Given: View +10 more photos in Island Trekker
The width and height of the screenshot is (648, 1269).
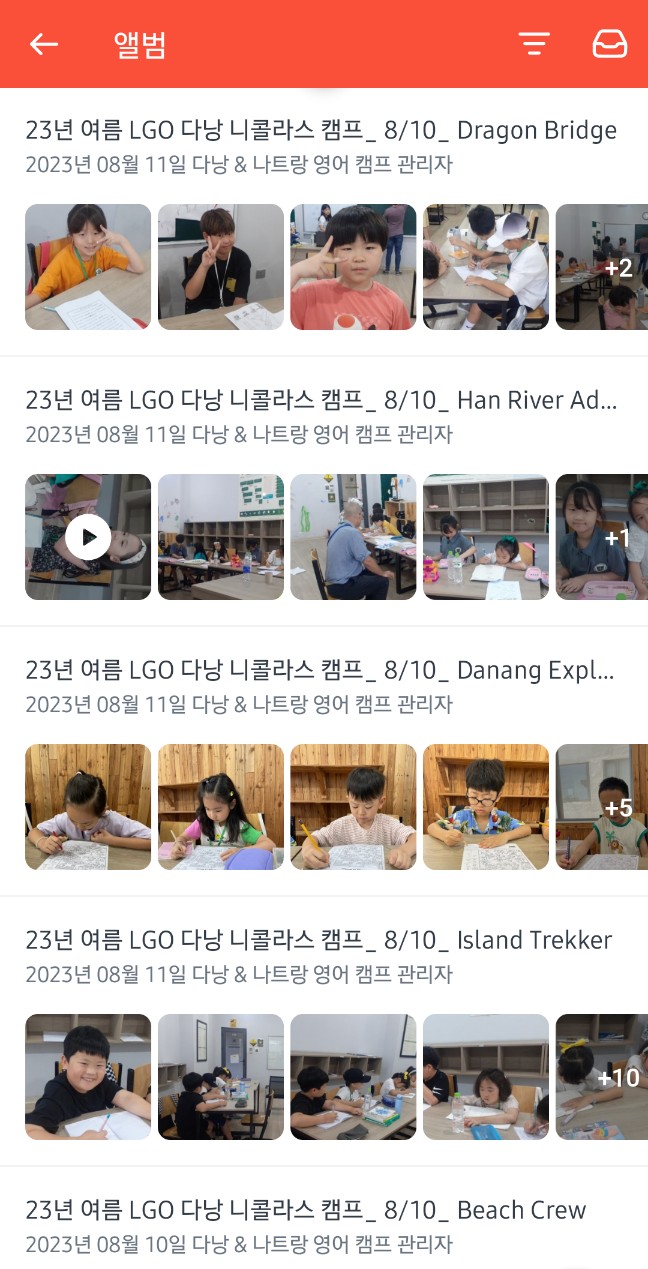Looking at the screenshot, I should 602,1077.
